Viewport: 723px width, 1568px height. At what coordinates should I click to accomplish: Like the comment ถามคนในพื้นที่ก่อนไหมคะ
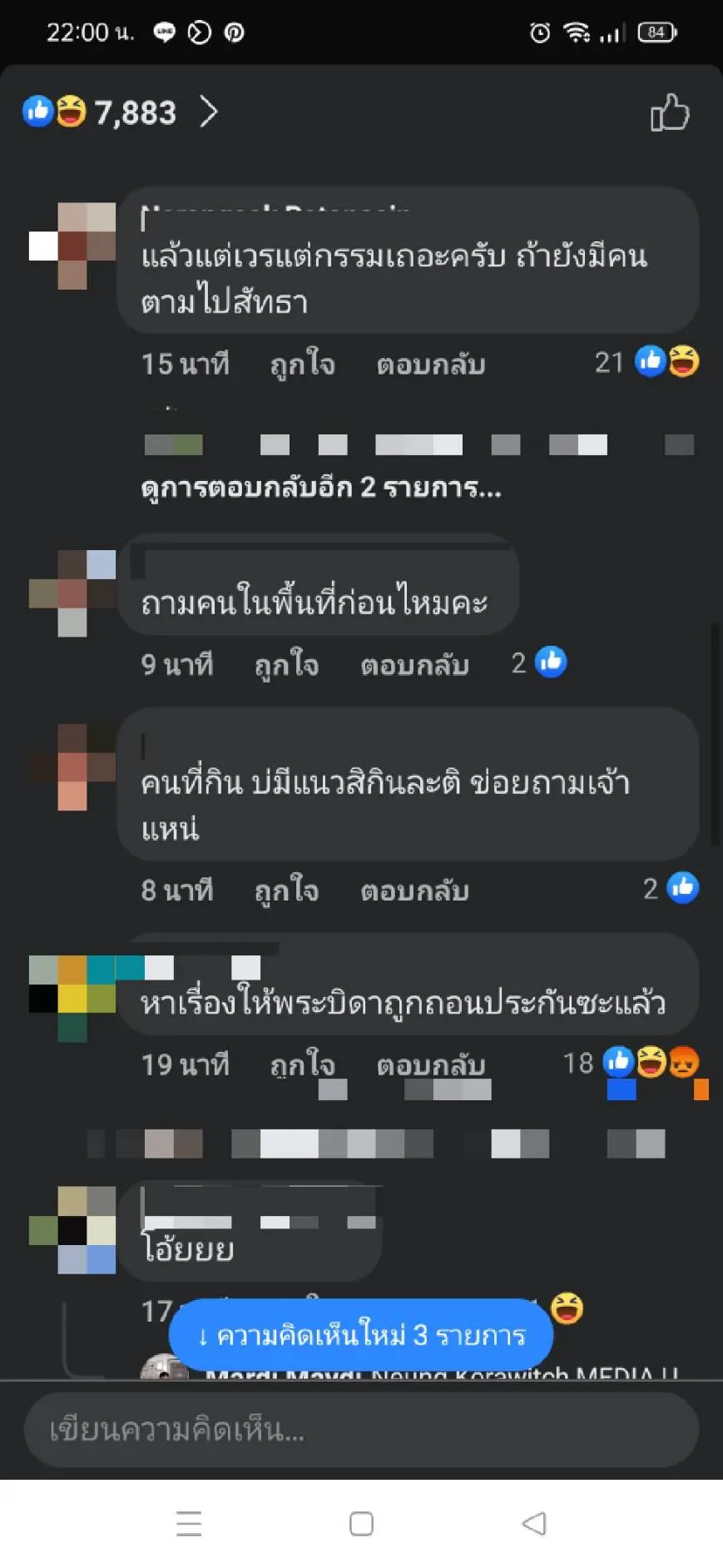(286, 664)
